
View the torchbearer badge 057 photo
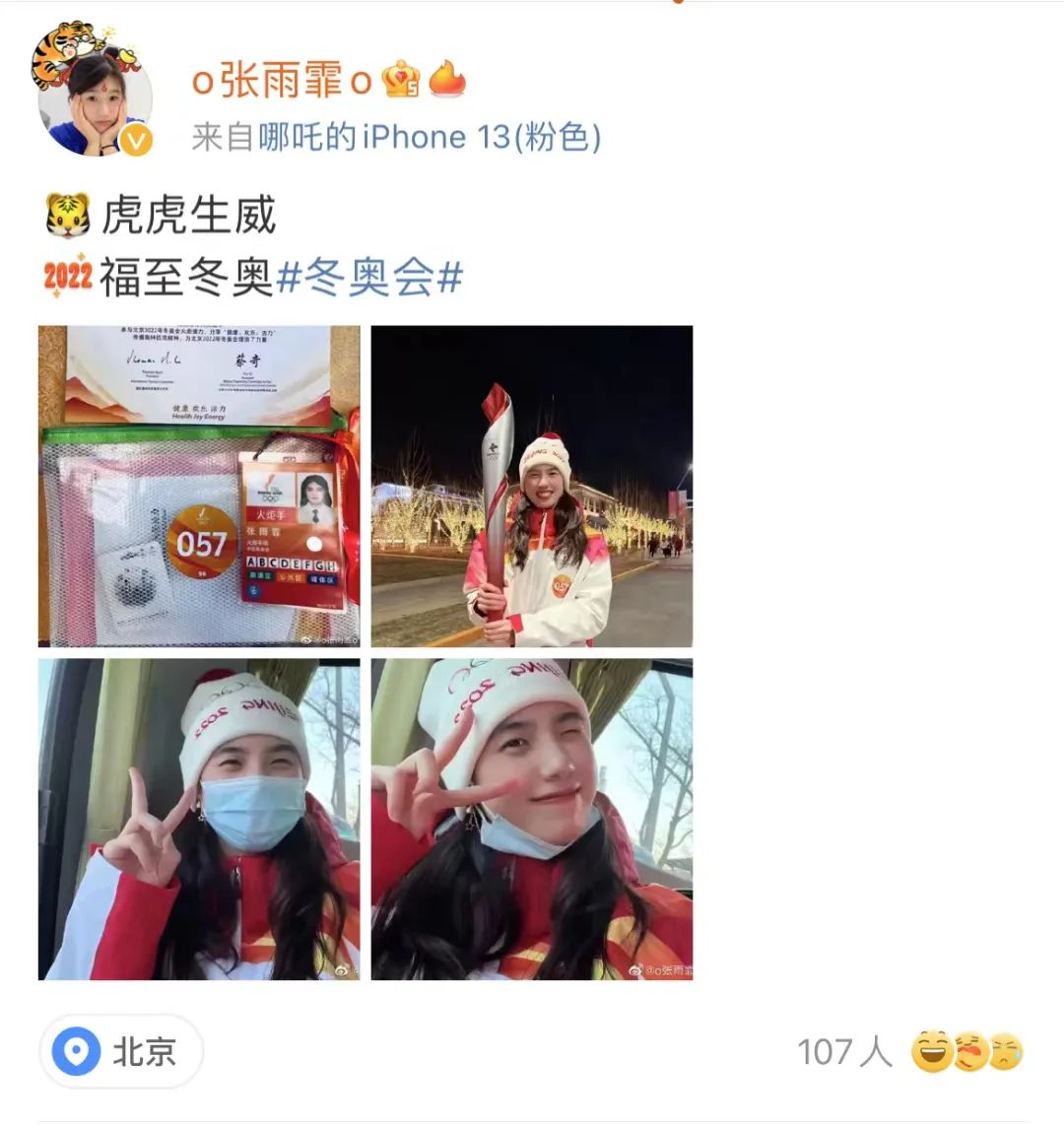click(199, 486)
